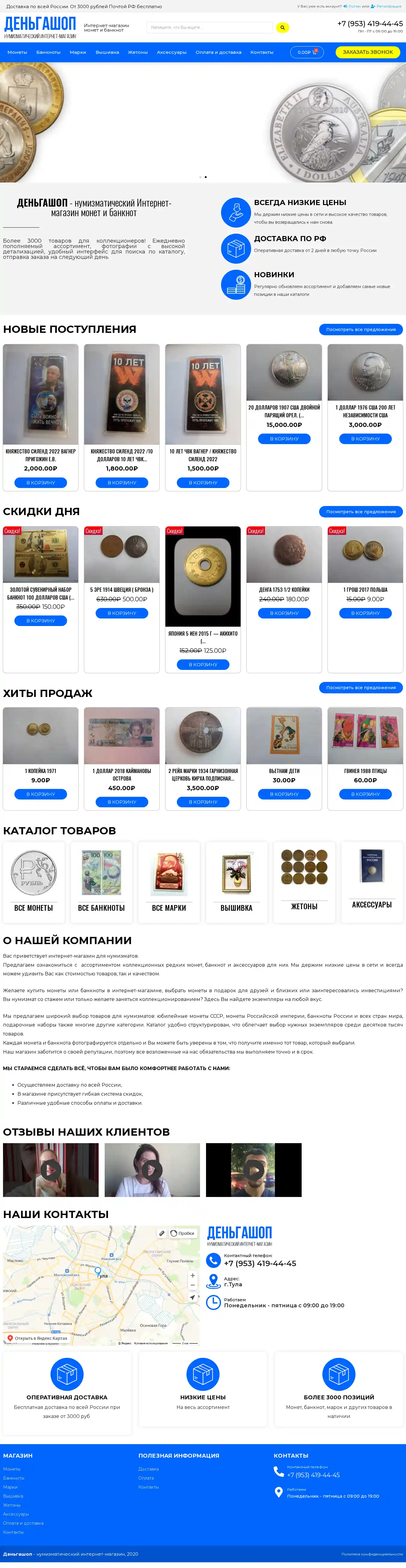406x1568 pixels.
Task: Open 1 доллар 2018 Каймановы острова product
Action: click(122, 774)
